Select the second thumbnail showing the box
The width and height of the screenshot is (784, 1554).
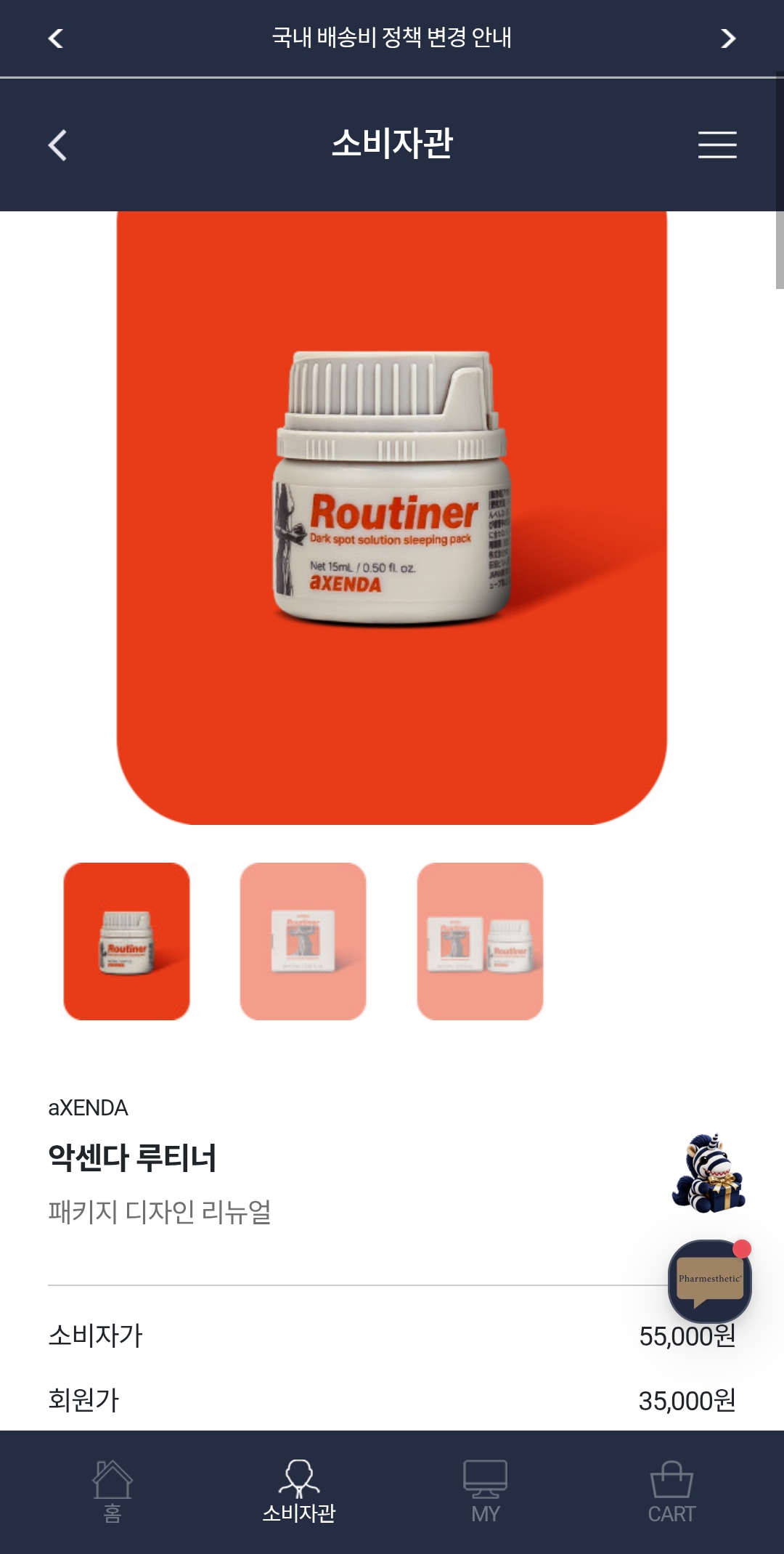pos(303,941)
